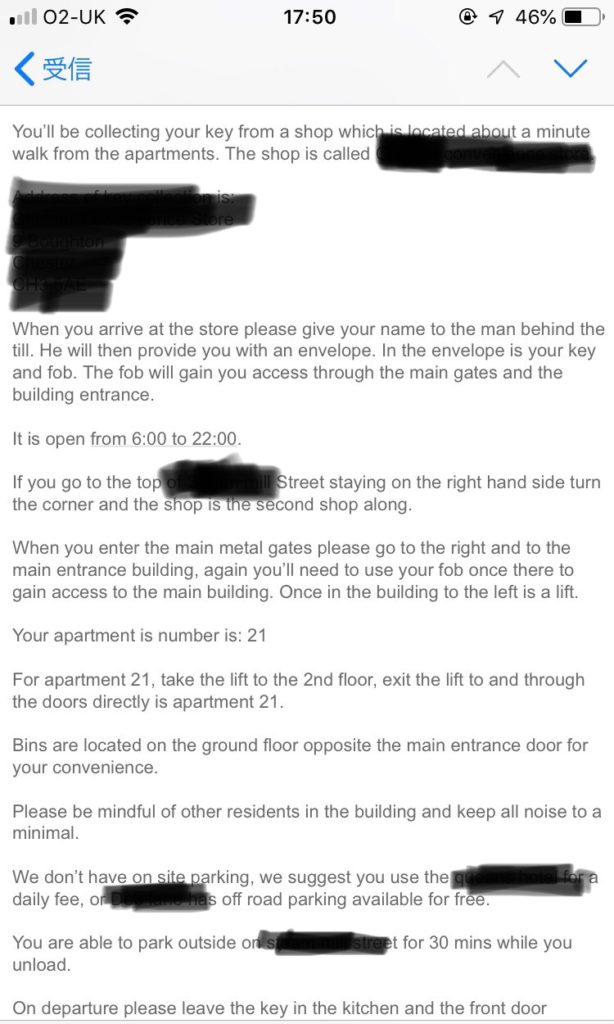Go back to the 受信 inbox
This screenshot has height=1024, width=614.
52,69
